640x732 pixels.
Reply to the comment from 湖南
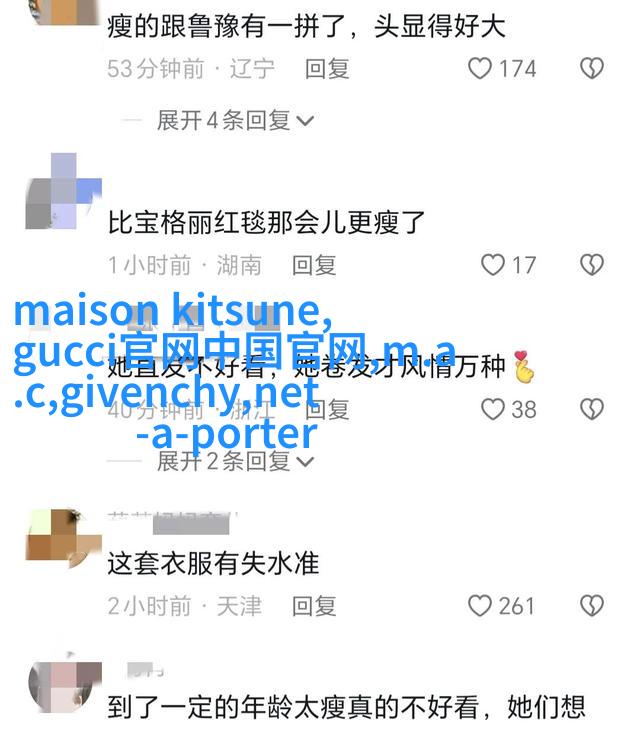point(314,265)
